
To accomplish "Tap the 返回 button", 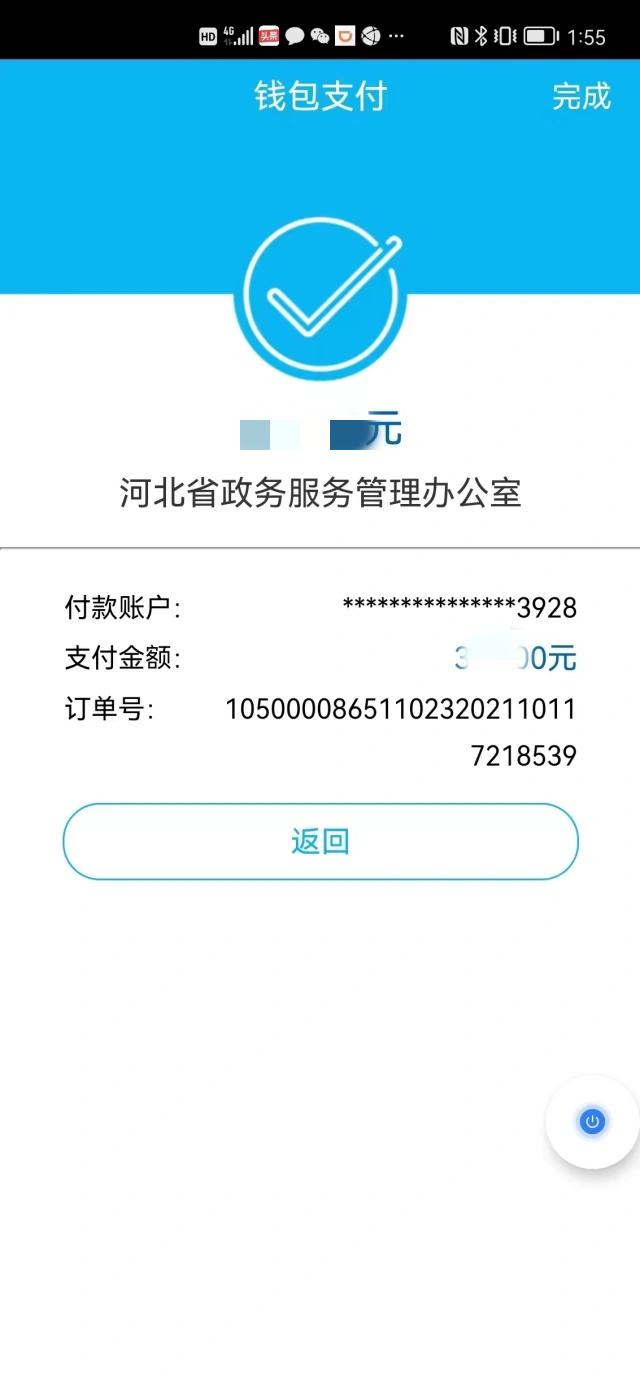I will point(320,842).
